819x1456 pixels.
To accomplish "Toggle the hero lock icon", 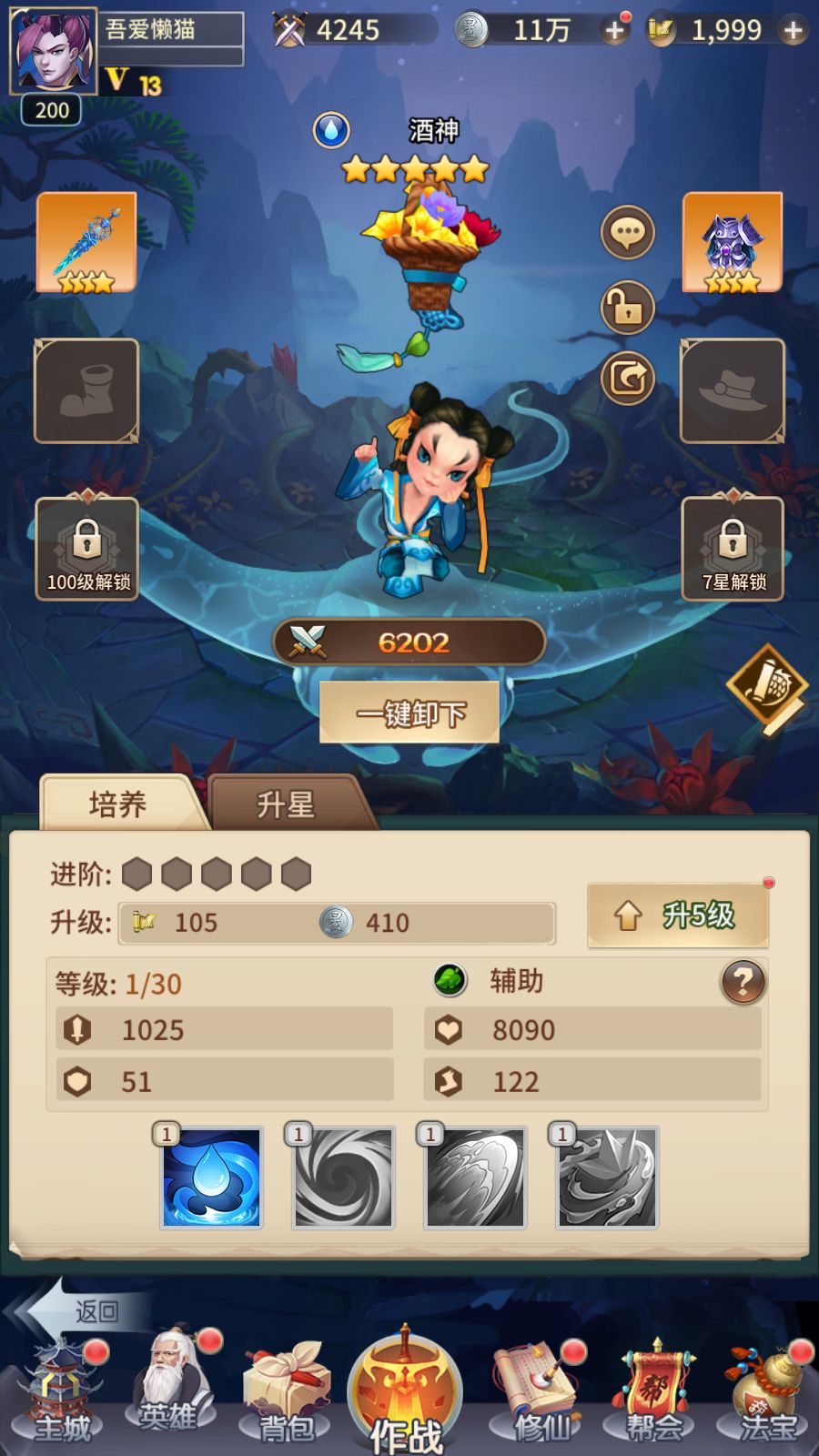I will point(628,308).
